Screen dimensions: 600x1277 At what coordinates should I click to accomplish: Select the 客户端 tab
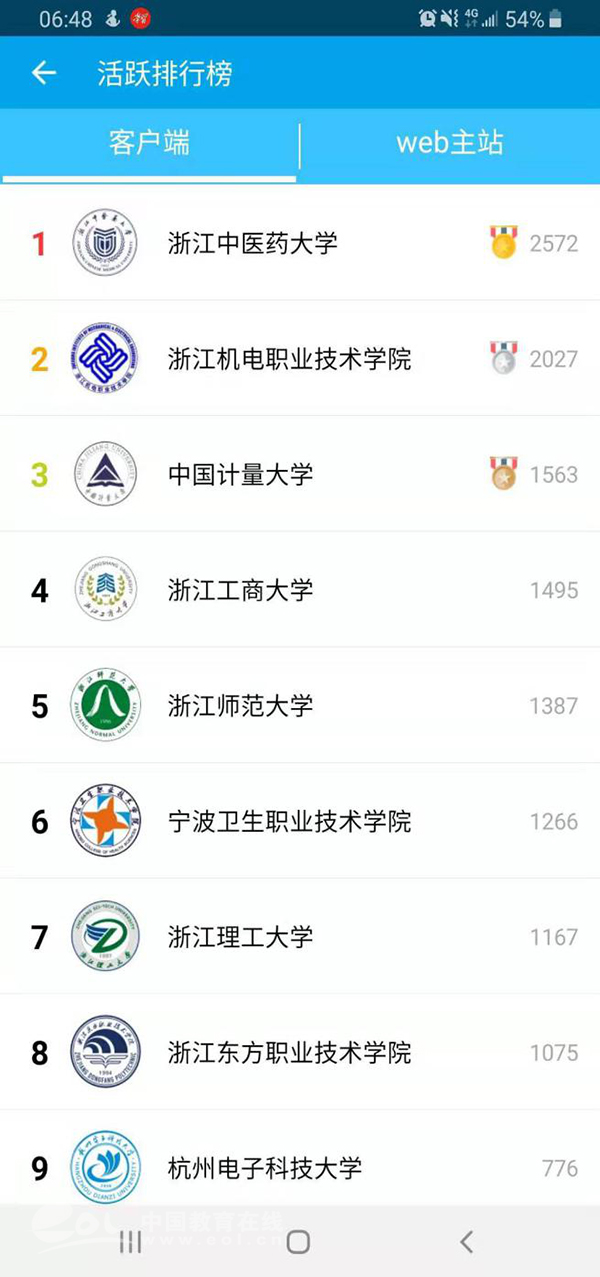coord(149,143)
